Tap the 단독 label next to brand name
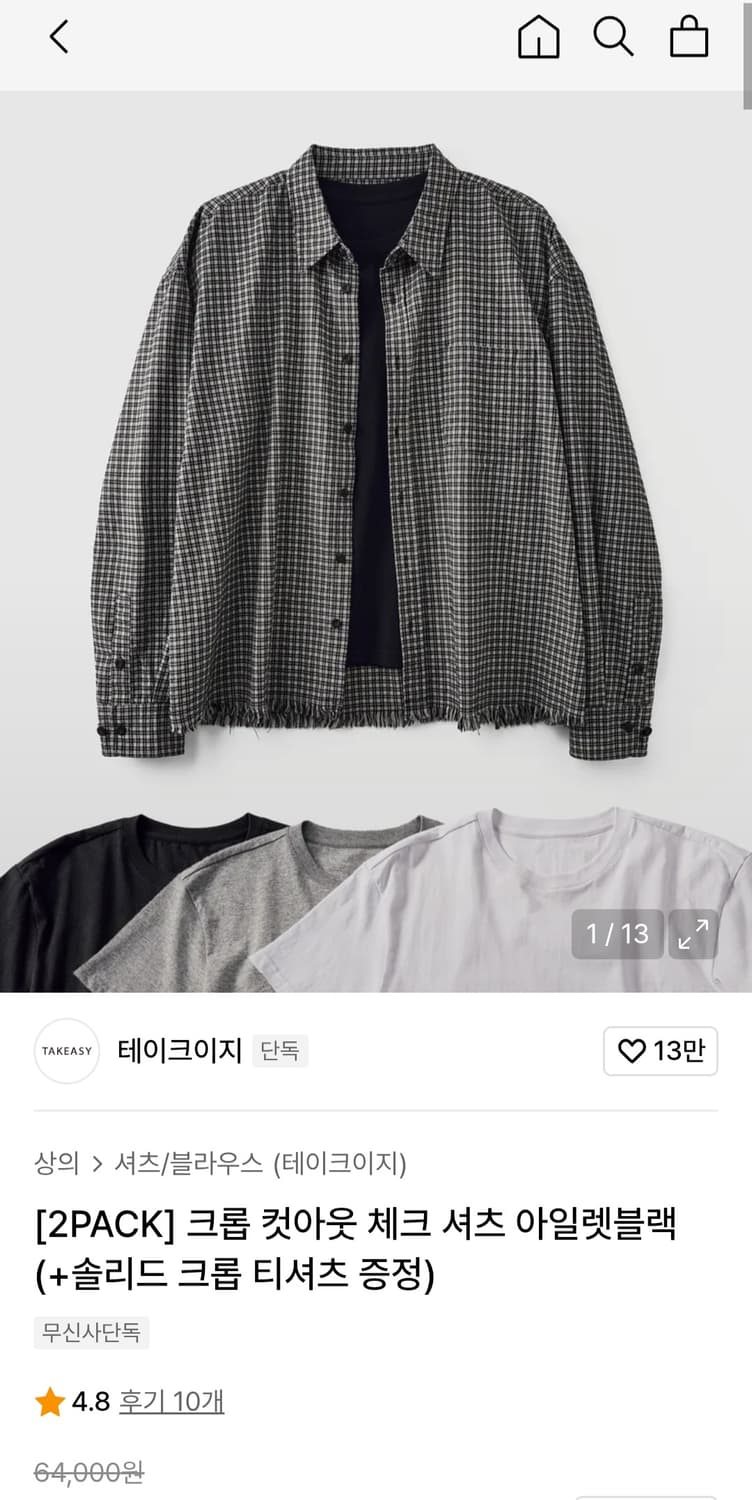 click(x=281, y=1052)
